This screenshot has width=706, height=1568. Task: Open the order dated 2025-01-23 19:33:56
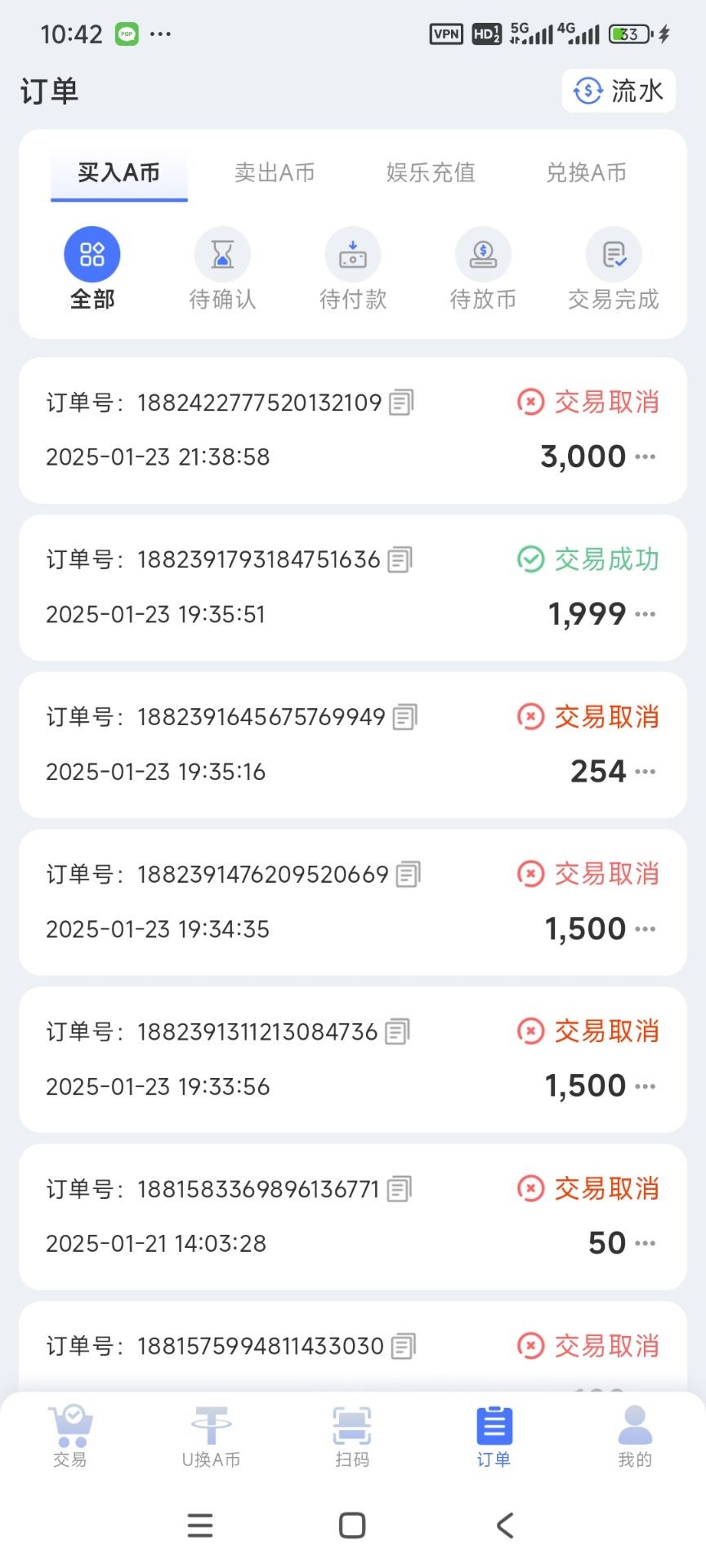353,1059
